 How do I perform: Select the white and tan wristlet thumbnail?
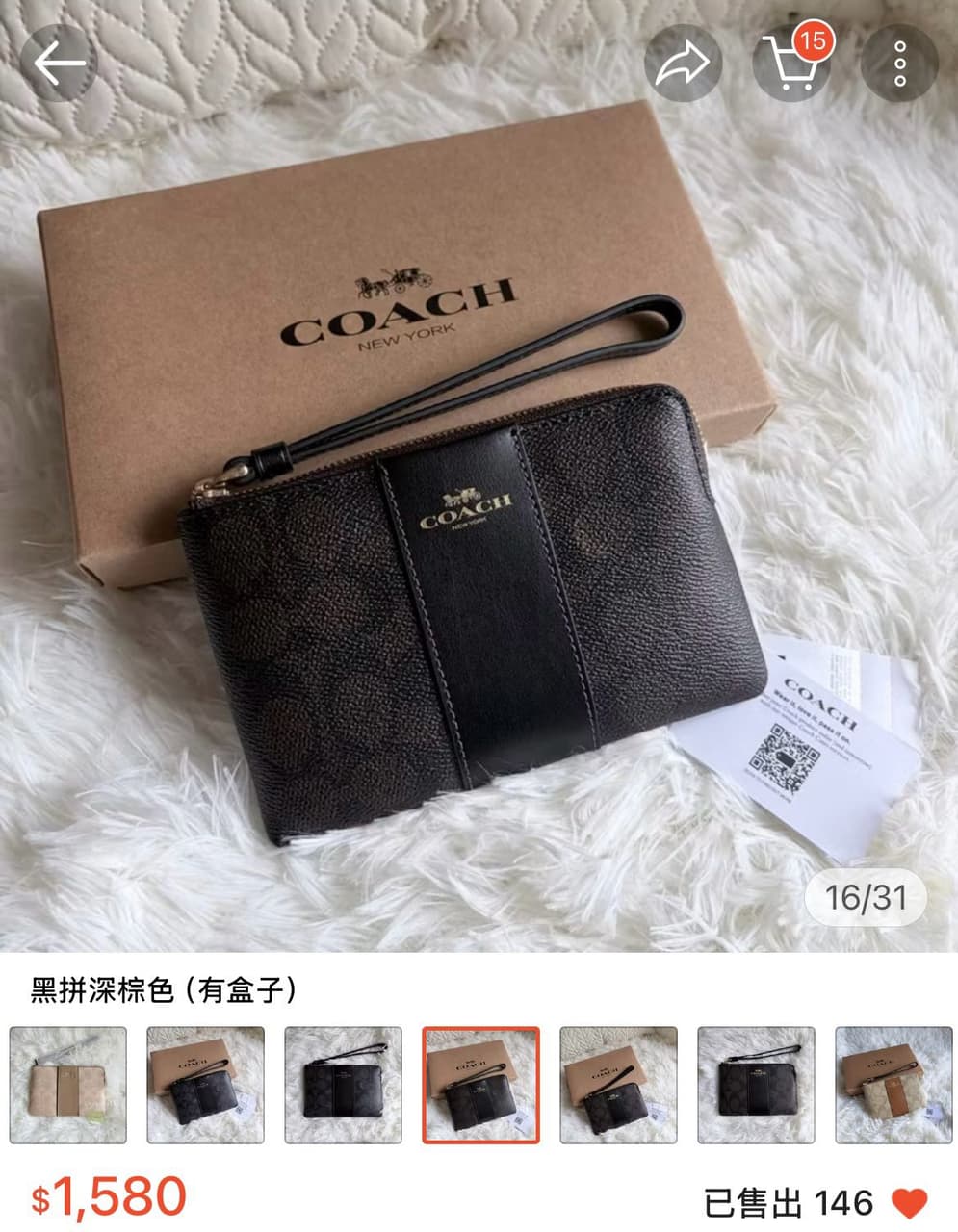[x=893, y=1085]
